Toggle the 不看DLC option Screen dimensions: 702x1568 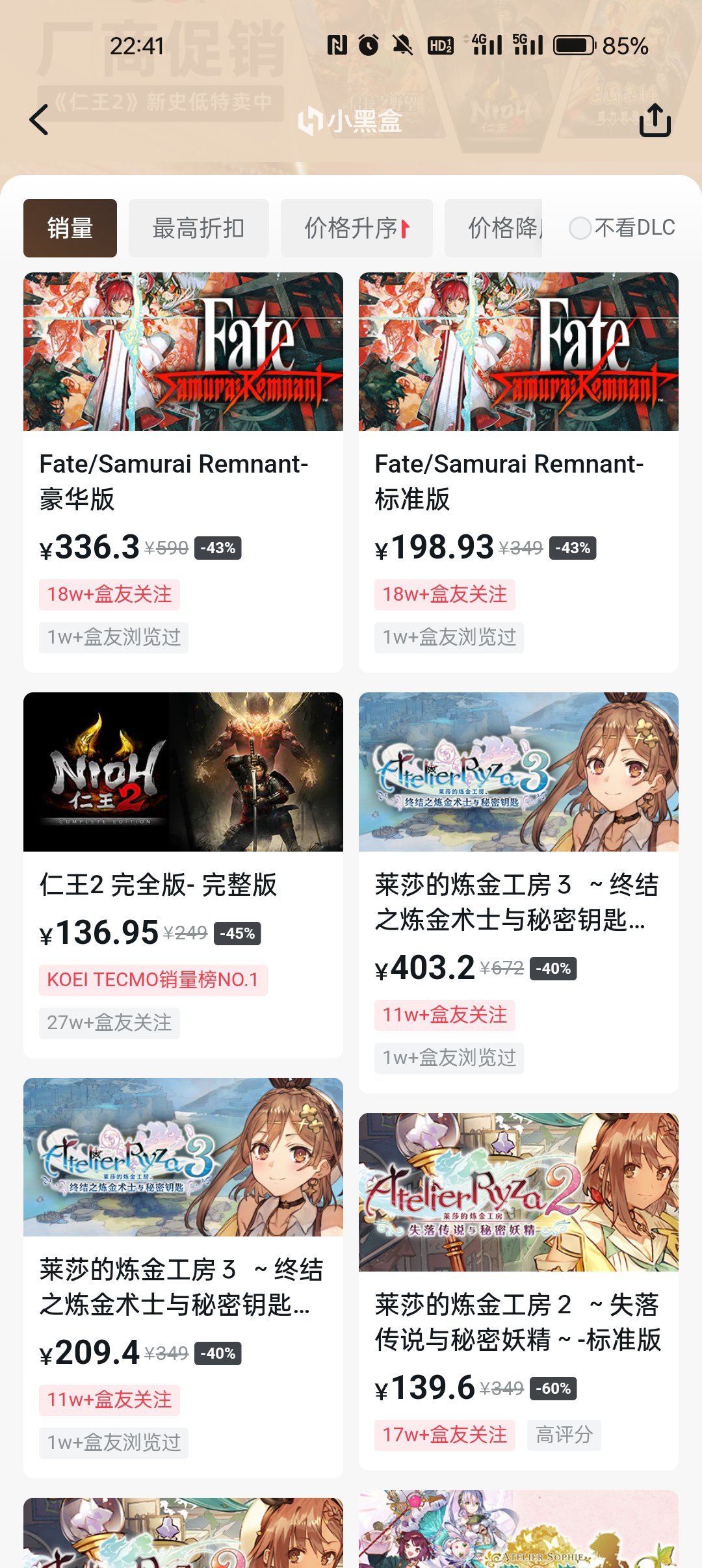pyautogui.click(x=580, y=228)
